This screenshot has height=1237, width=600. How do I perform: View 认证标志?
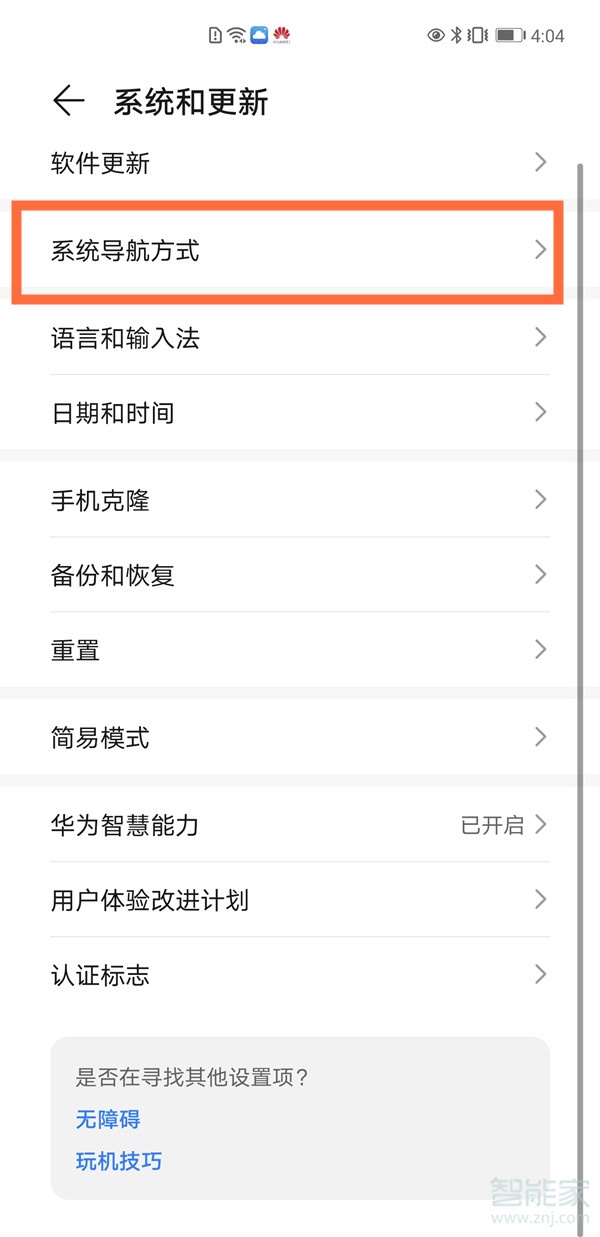(300, 975)
